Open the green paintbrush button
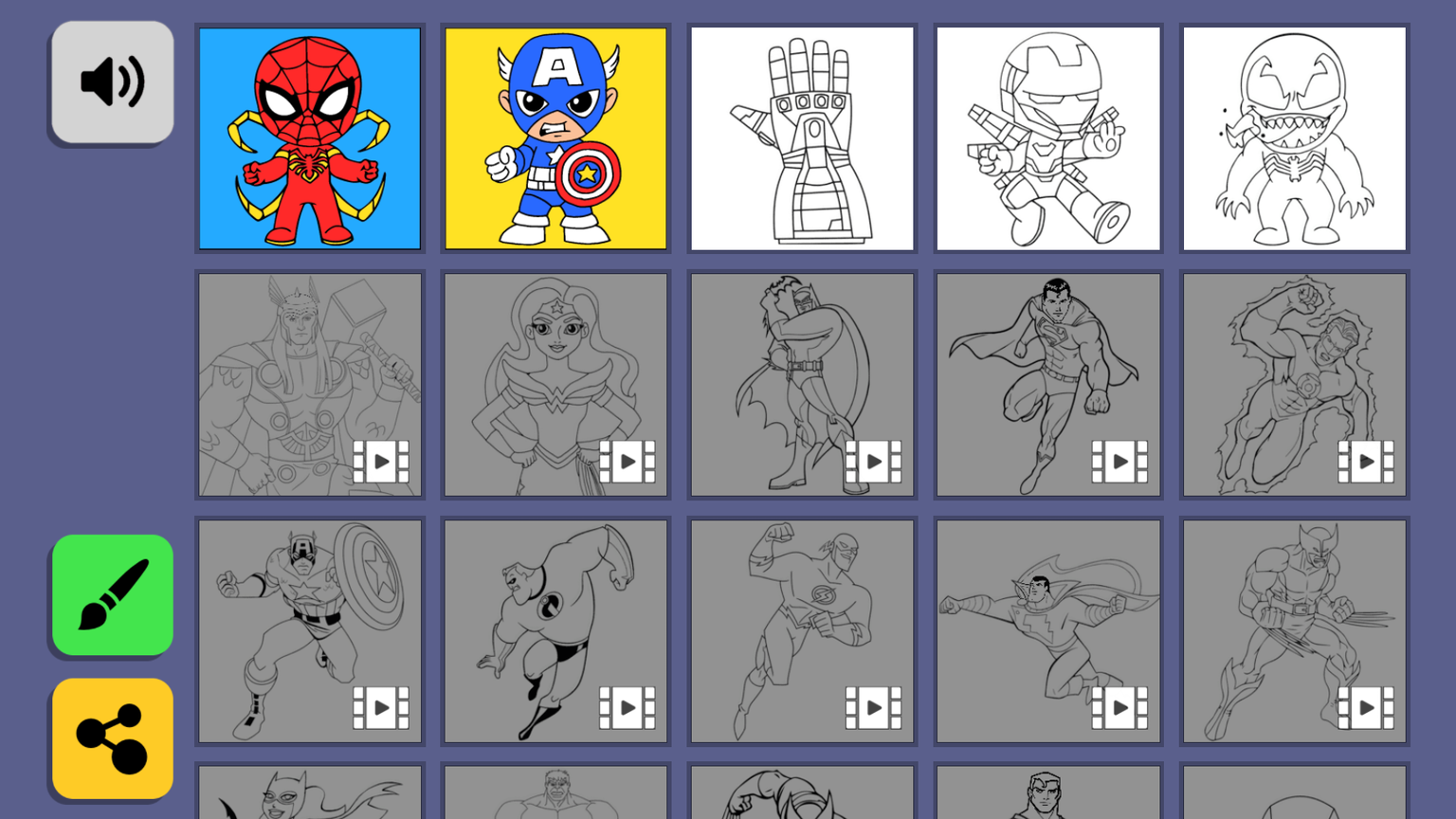The height and width of the screenshot is (819, 1456). (x=112, y=595)
